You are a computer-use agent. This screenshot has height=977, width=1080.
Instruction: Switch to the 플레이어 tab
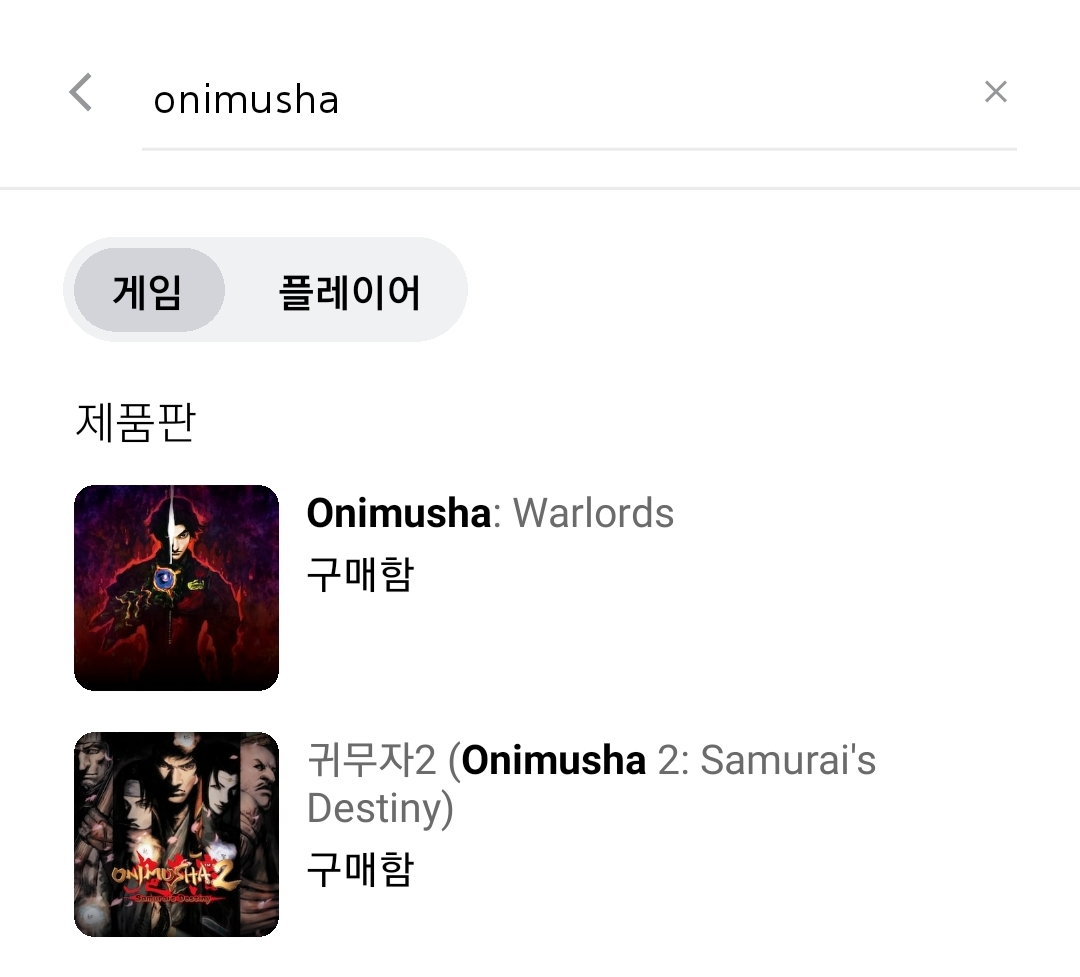tap(349, 291)
